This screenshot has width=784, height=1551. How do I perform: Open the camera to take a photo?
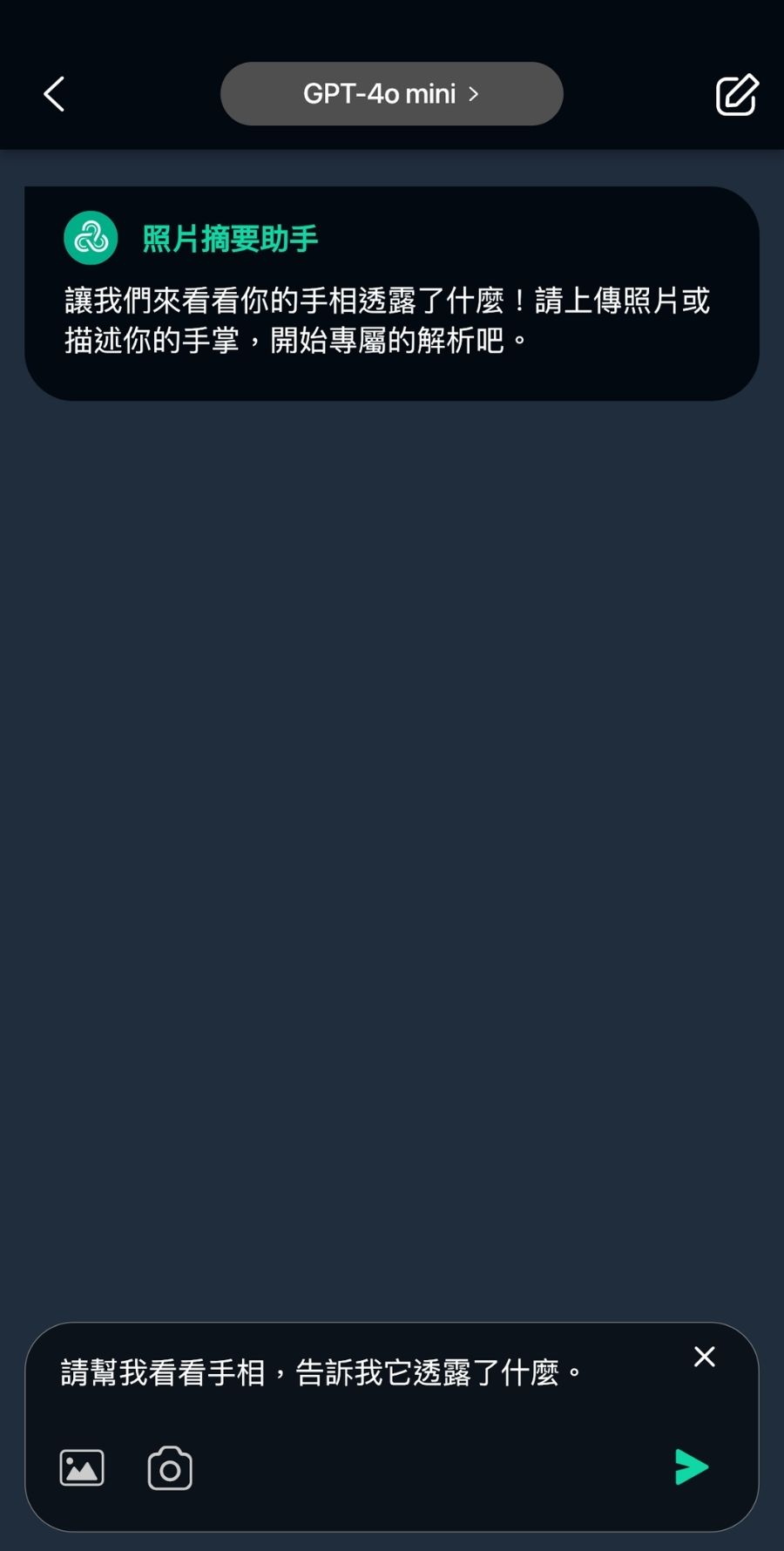click(170, 1469)
